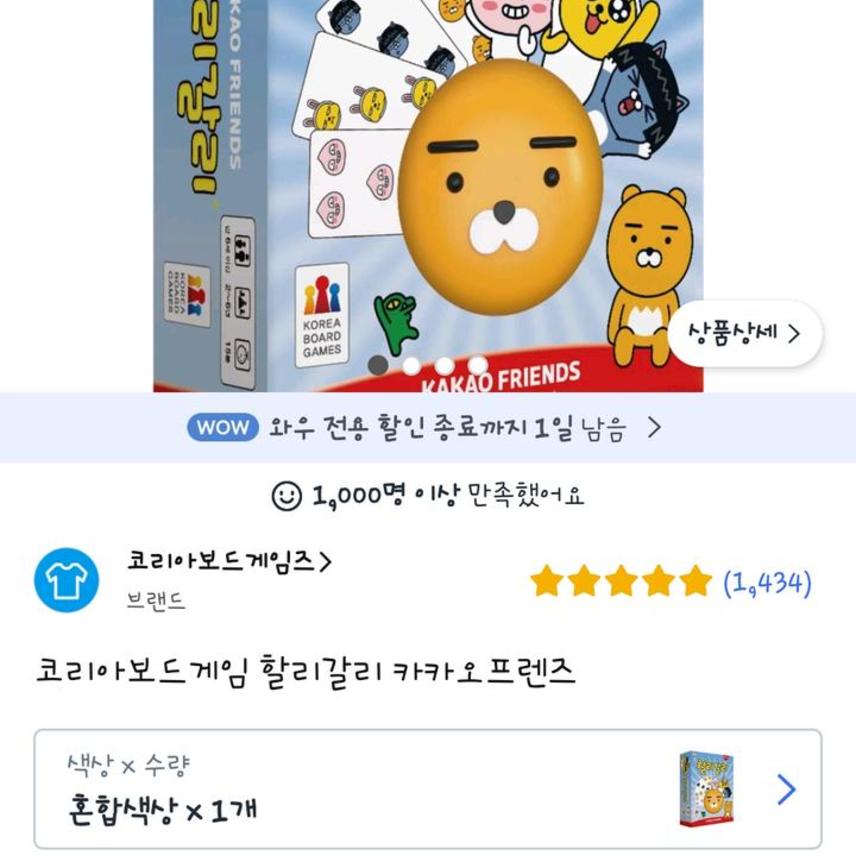Viewport: 856px width, 856px height.
Task: View the 1,434 star rating reviews
Action: click(670, 582)
